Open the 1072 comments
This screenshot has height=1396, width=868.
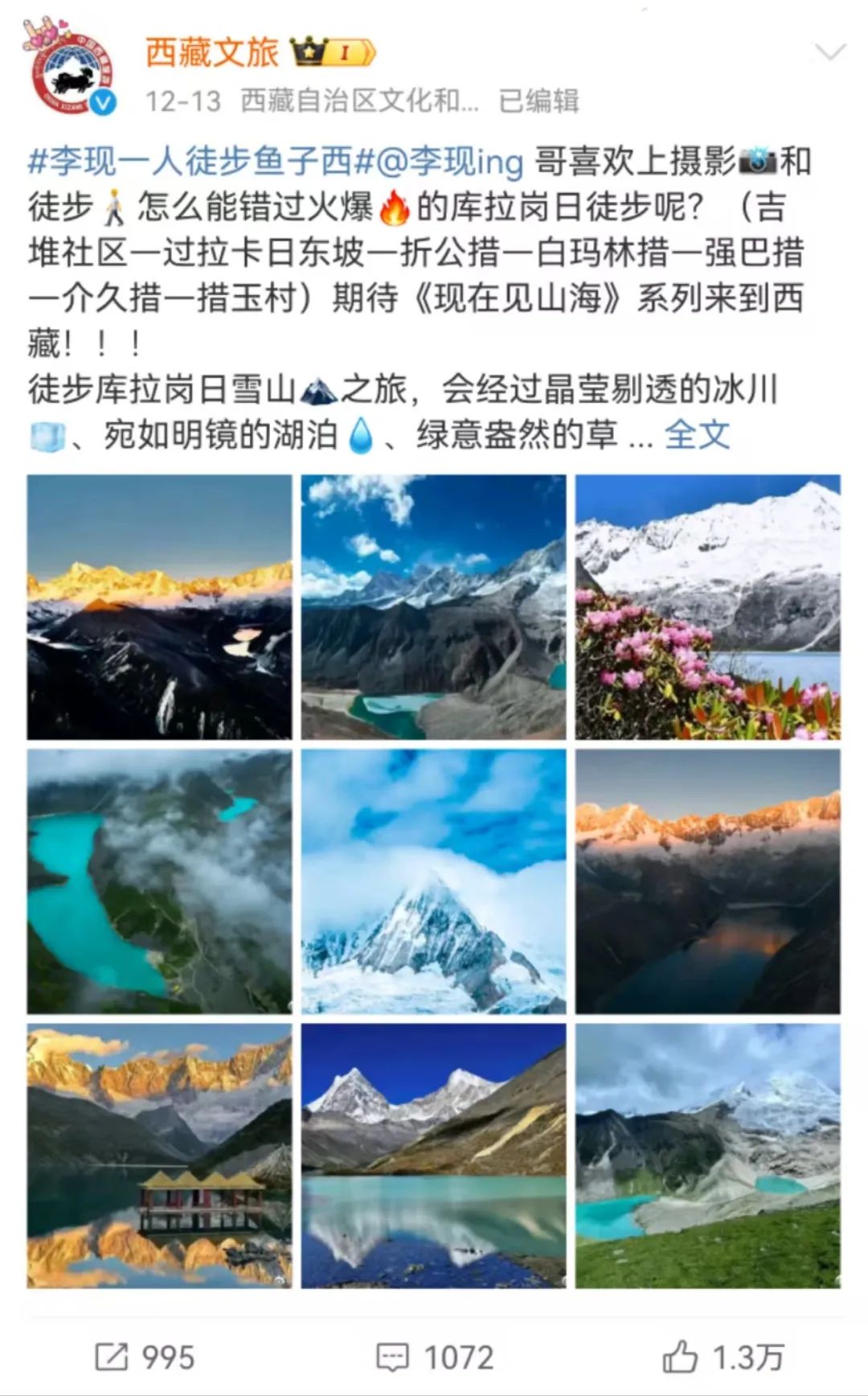click(435, 1357)
